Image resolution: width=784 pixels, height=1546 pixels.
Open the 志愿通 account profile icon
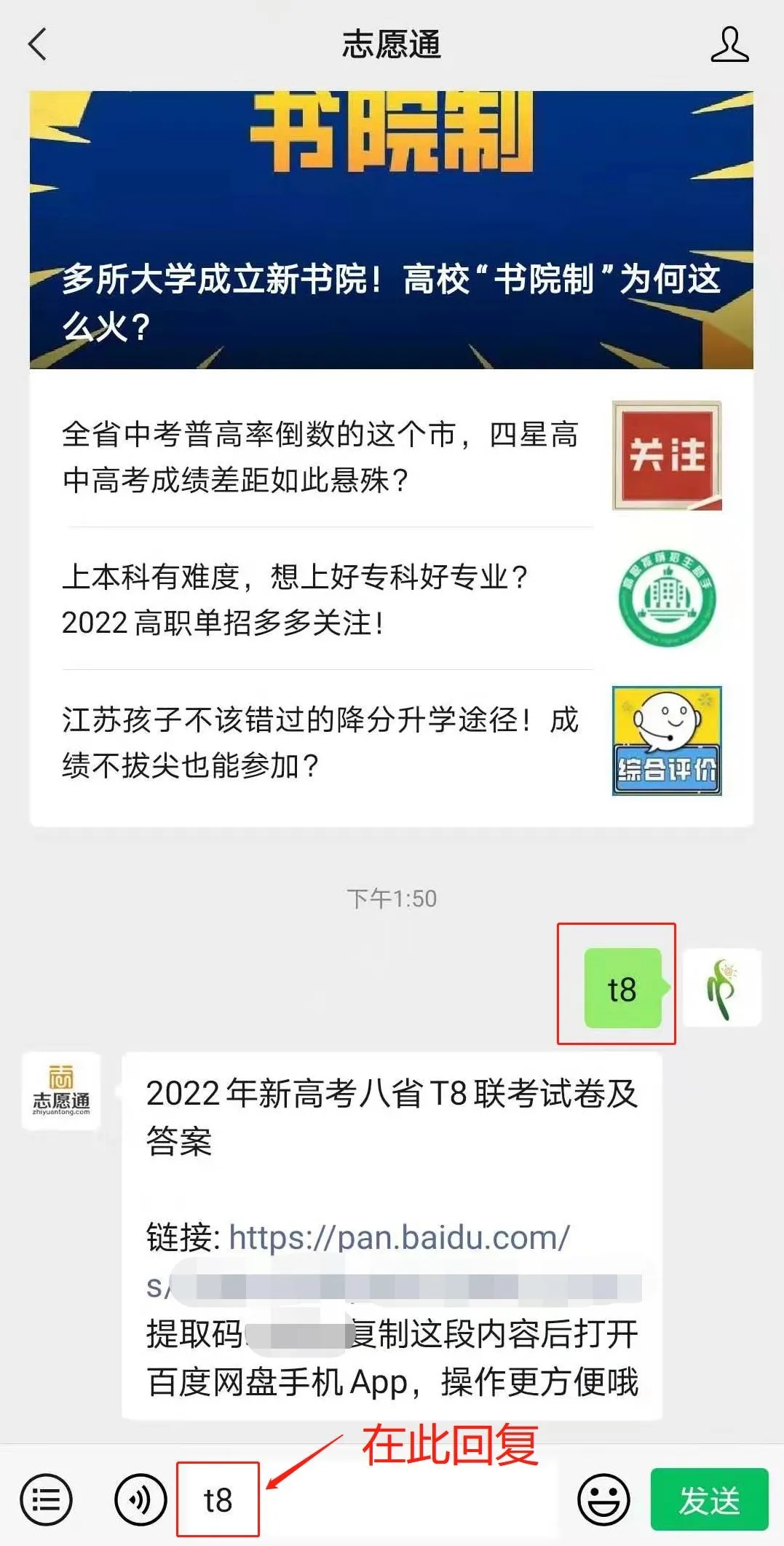[729, 44]
